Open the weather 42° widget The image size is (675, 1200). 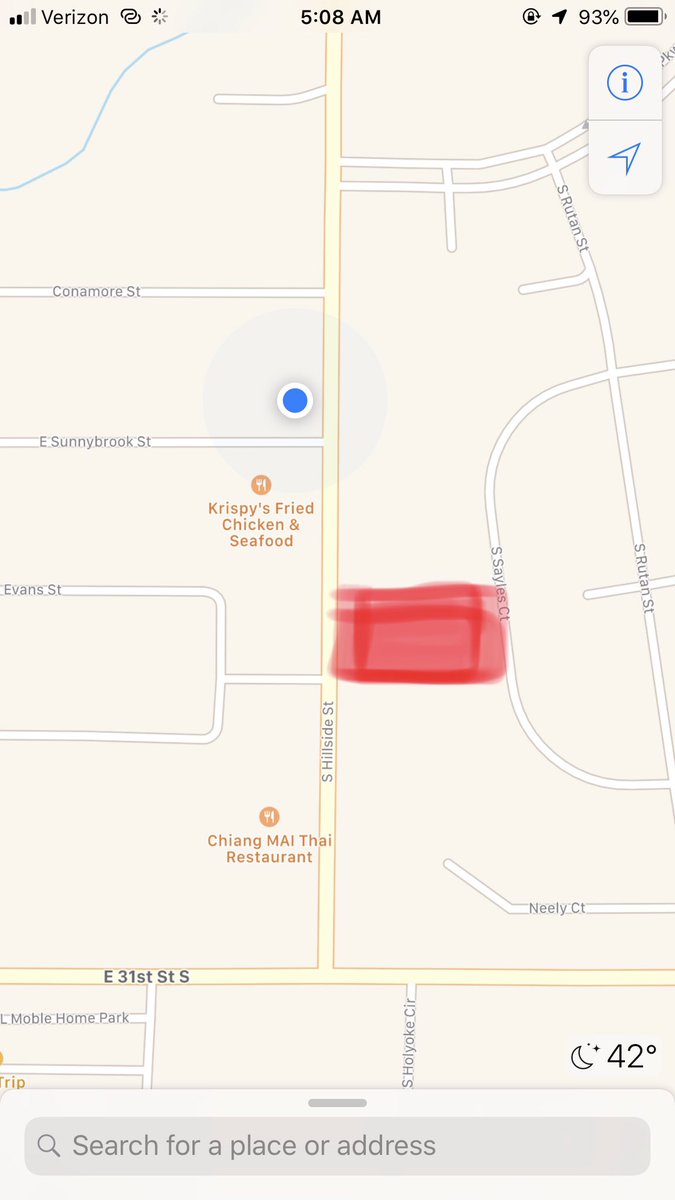614,1056
